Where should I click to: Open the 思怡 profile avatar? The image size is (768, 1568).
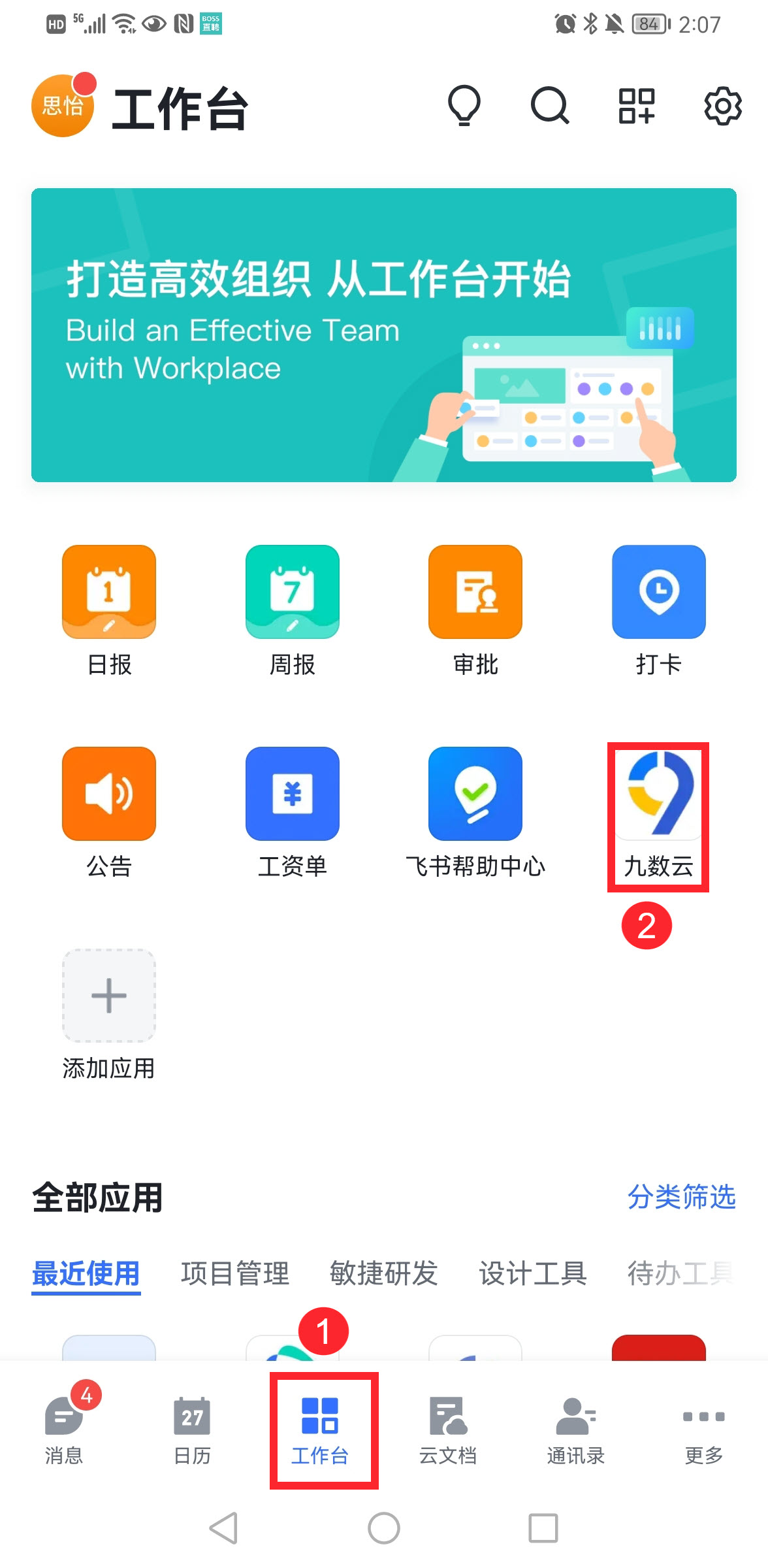[x=63, y=106]
